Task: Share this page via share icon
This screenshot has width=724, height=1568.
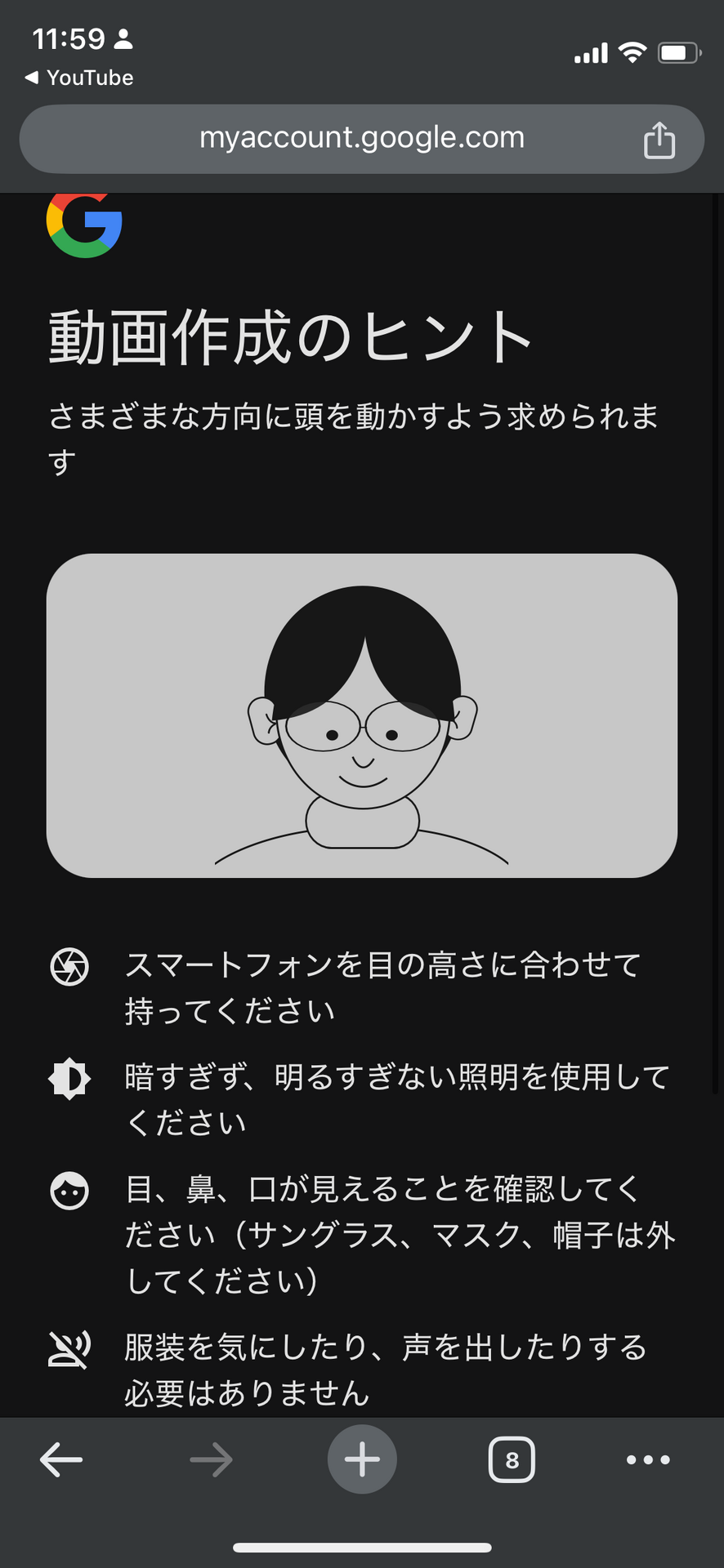Action: (x=659, y=140)
